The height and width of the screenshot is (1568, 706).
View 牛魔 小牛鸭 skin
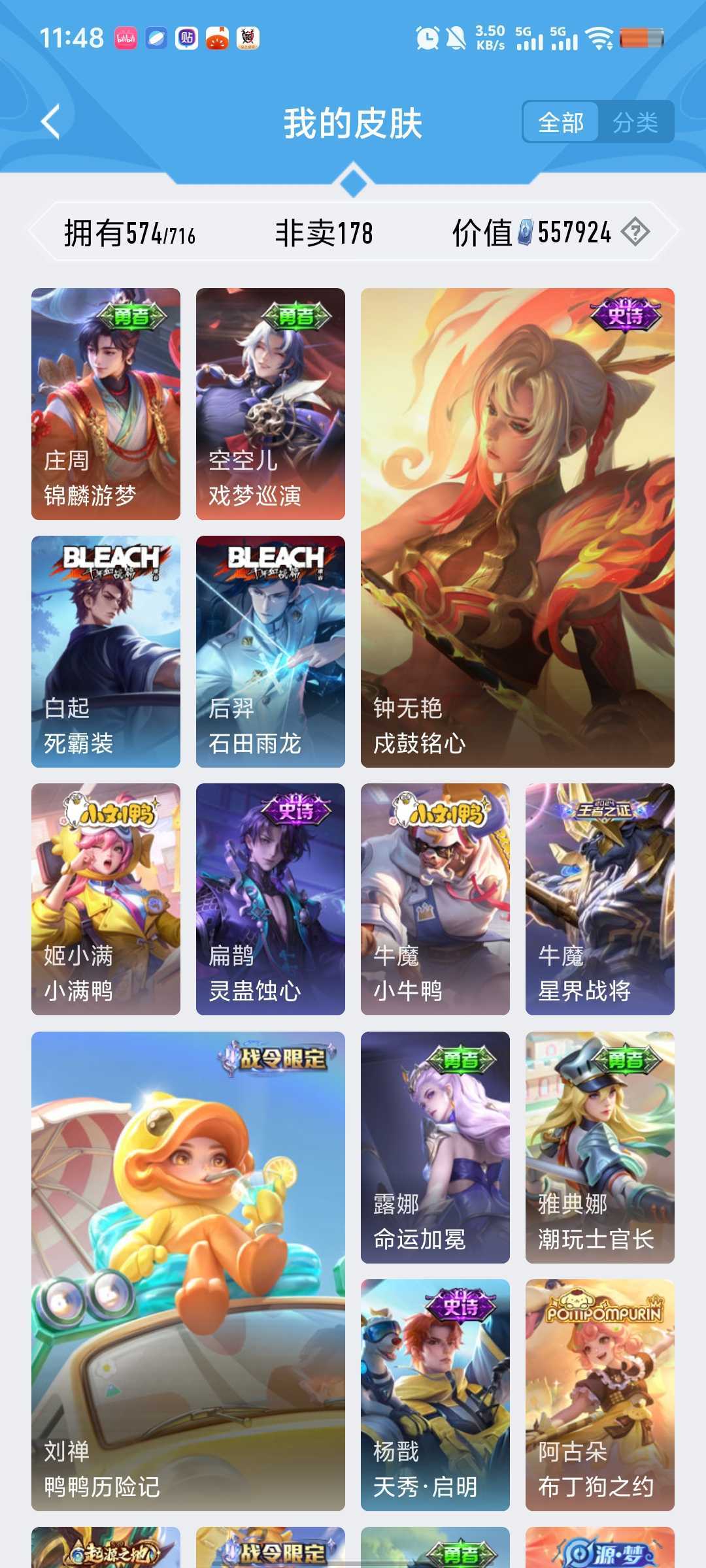click(x=435, y=899)
